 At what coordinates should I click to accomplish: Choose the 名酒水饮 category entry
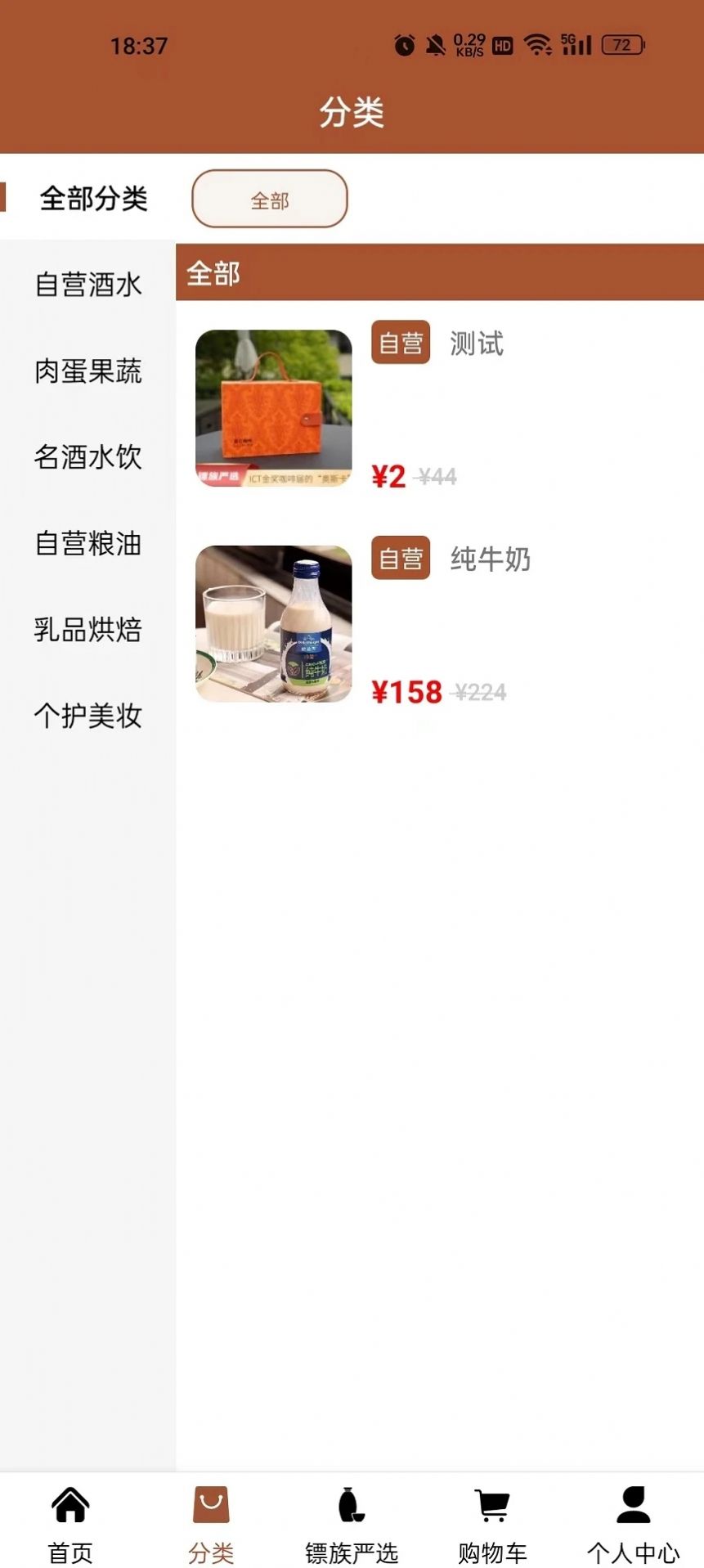pyautogui.click(x=87, y=458)
